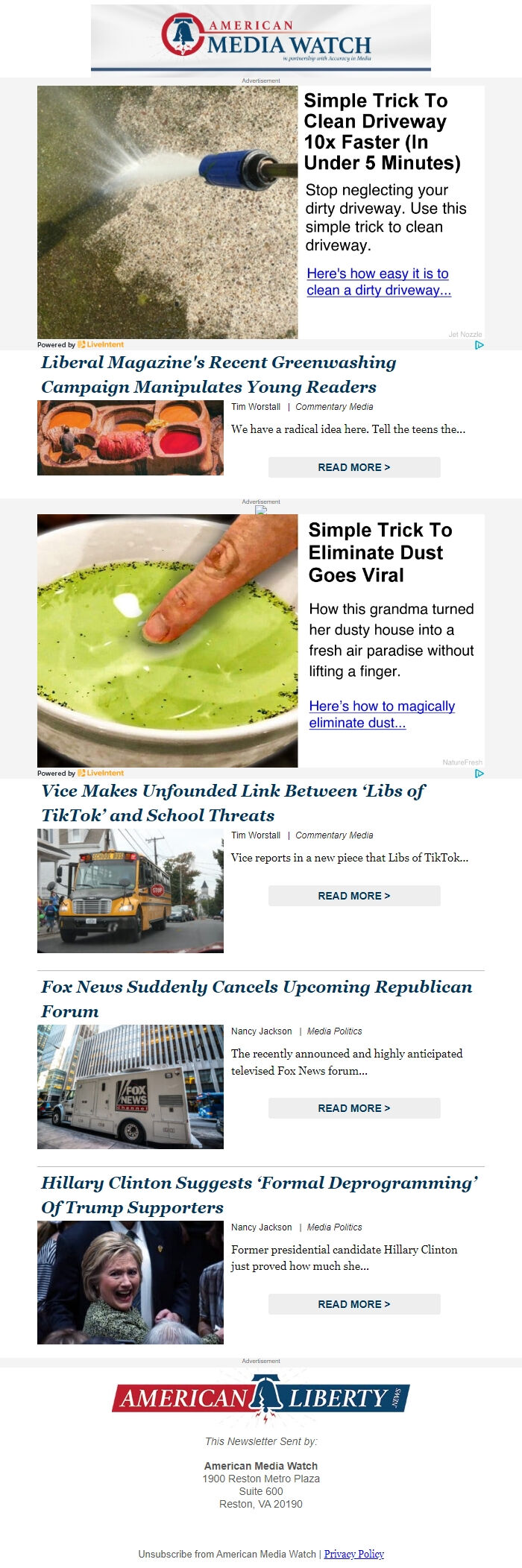Open the Liberal Magazine greenwashing headline
This screenshot has height=1568, width=522.
[x=218, y=374]
